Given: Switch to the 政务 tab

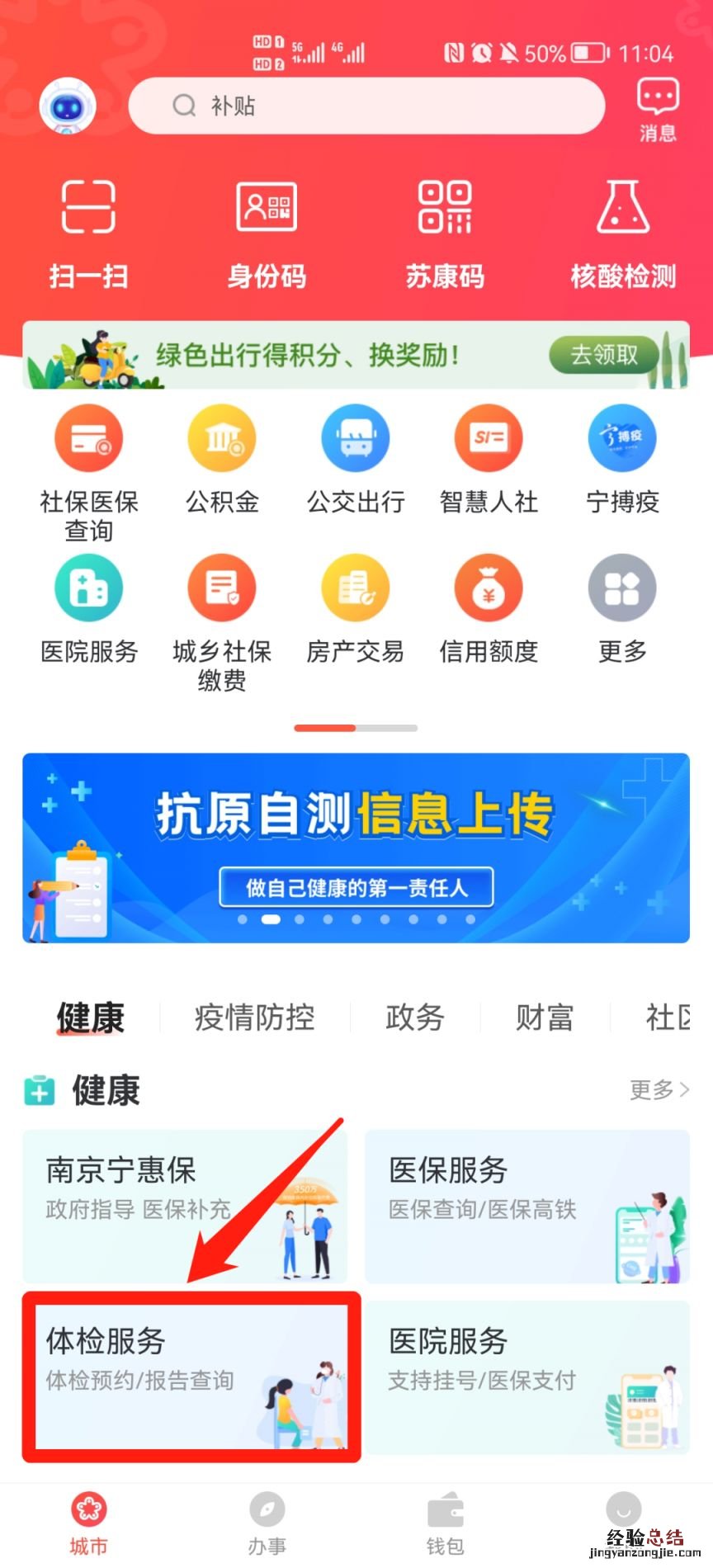Looking at the screenshot, I should click(415, 1018).
